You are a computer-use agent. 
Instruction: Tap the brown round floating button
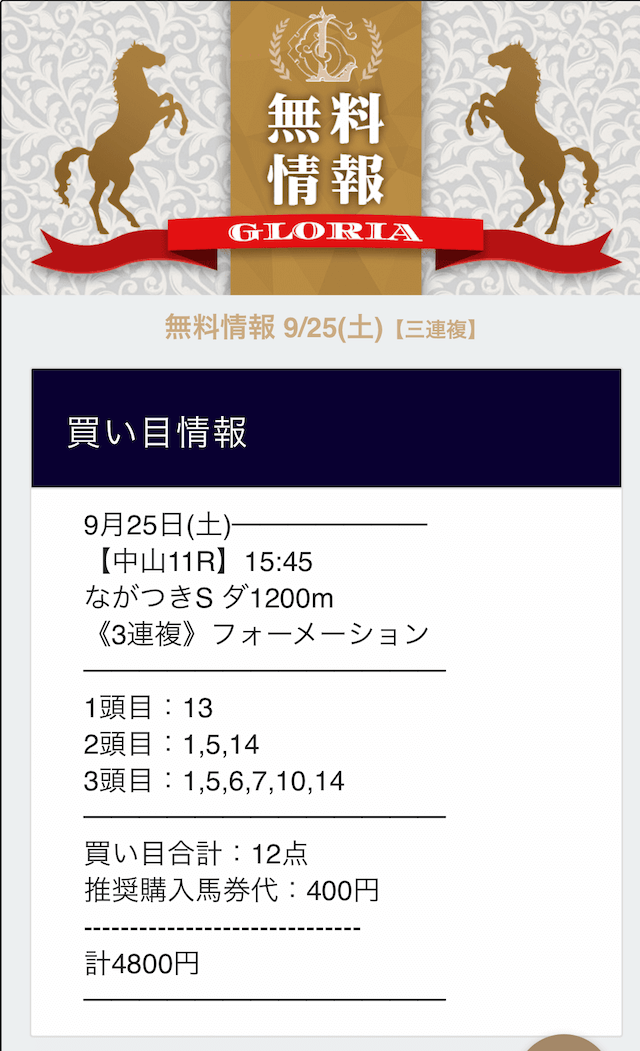tap(564, 1042)
